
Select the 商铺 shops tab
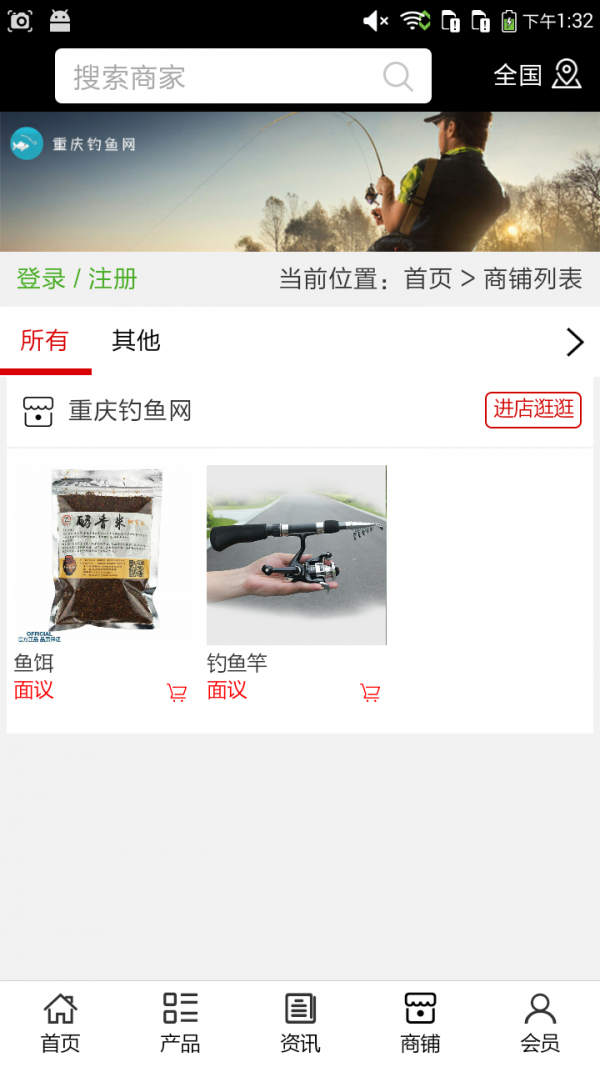tap(420, 1023)
